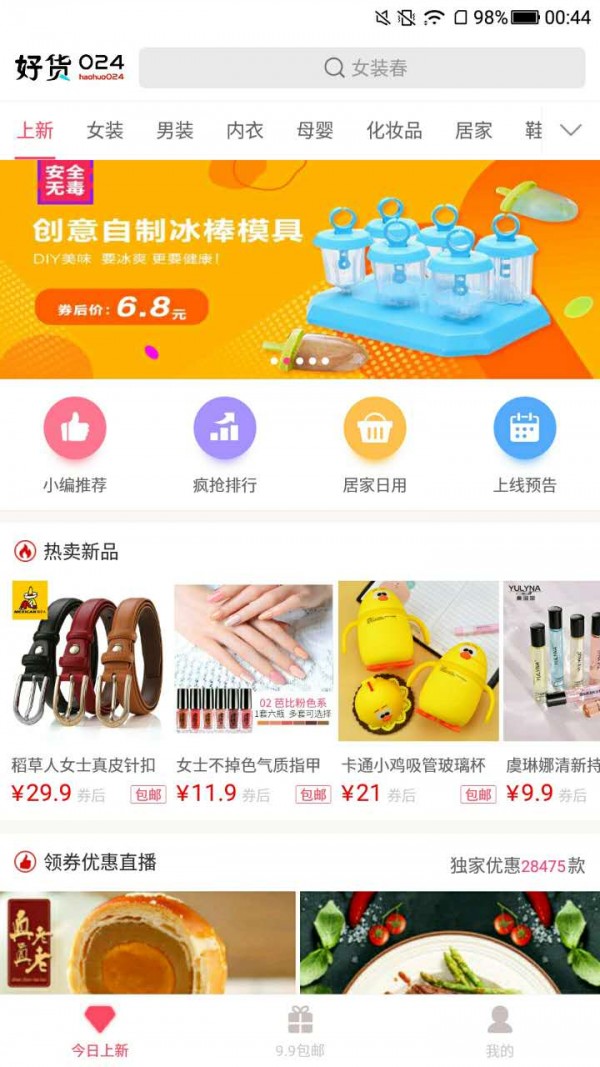Select the 内衣 category tab
The width and height of the screenshot is (600, 1067).
click(x=245, y=131)
